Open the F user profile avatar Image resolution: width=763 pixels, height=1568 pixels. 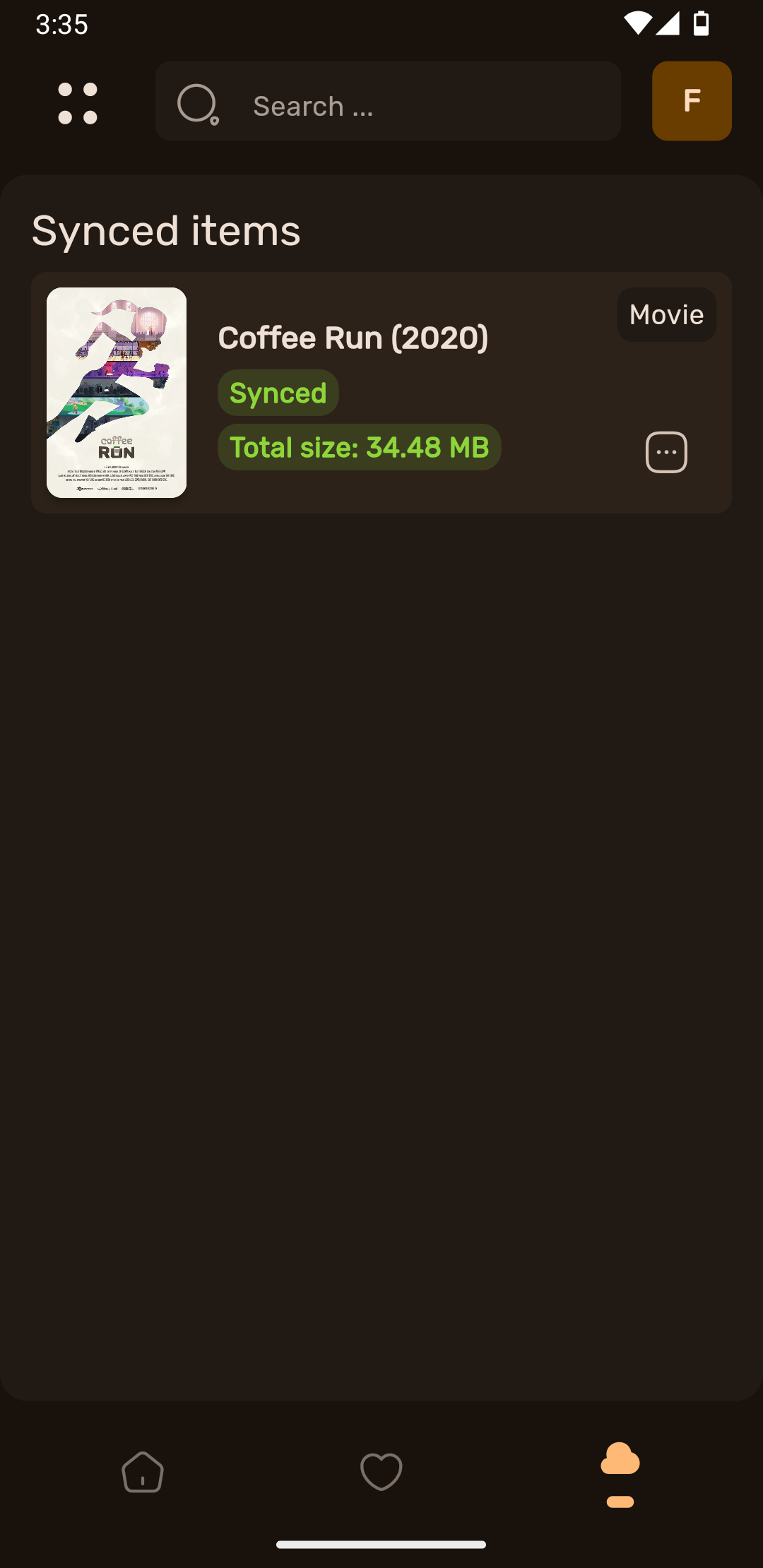(691, 101)
